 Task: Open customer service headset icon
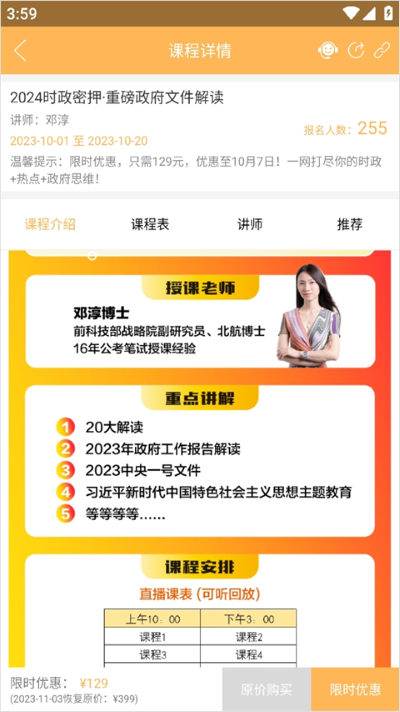point(328,50)
